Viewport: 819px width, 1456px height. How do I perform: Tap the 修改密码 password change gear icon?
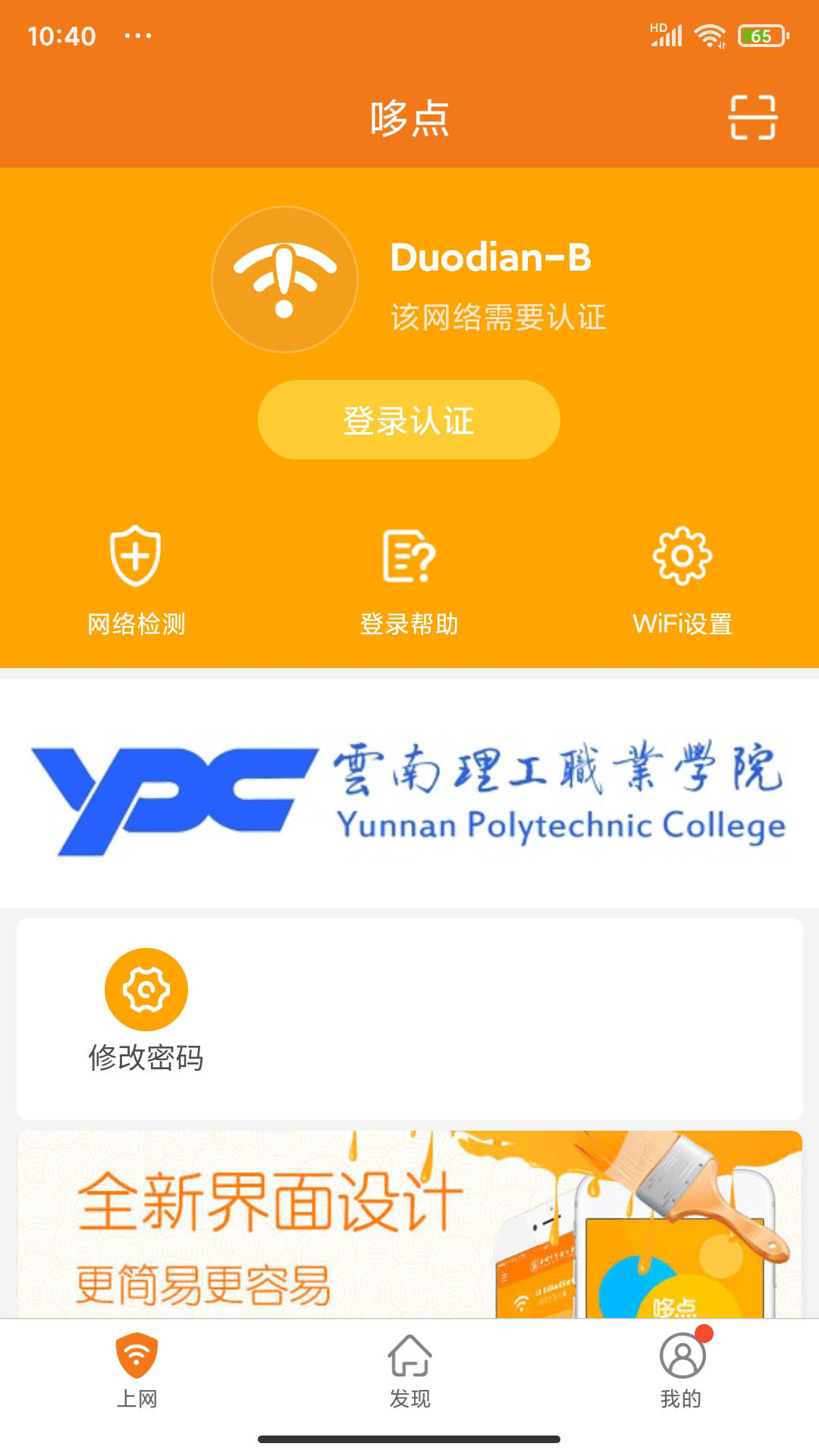click(x=146, y=990)
